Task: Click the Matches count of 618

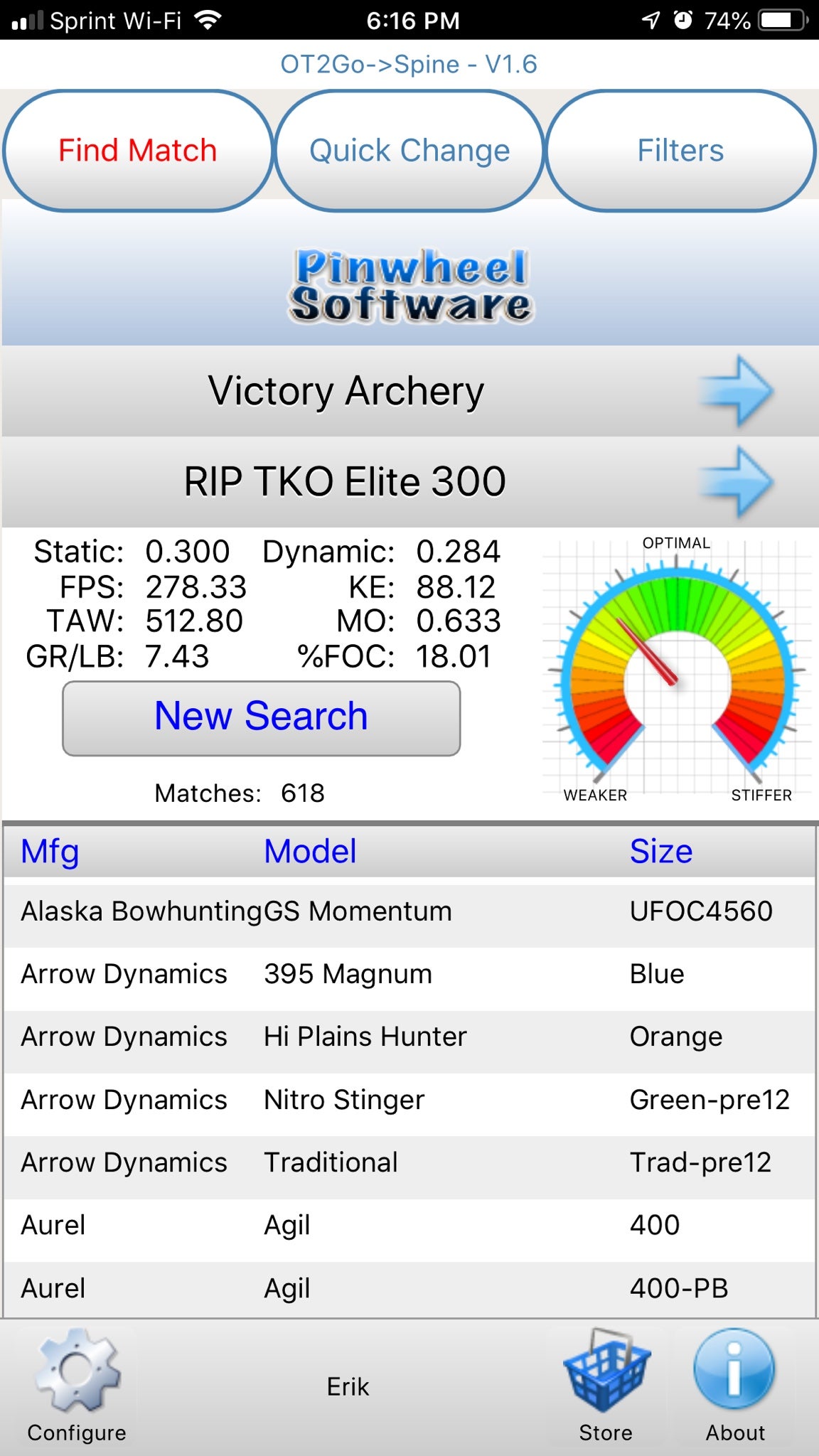Action: 238,793
